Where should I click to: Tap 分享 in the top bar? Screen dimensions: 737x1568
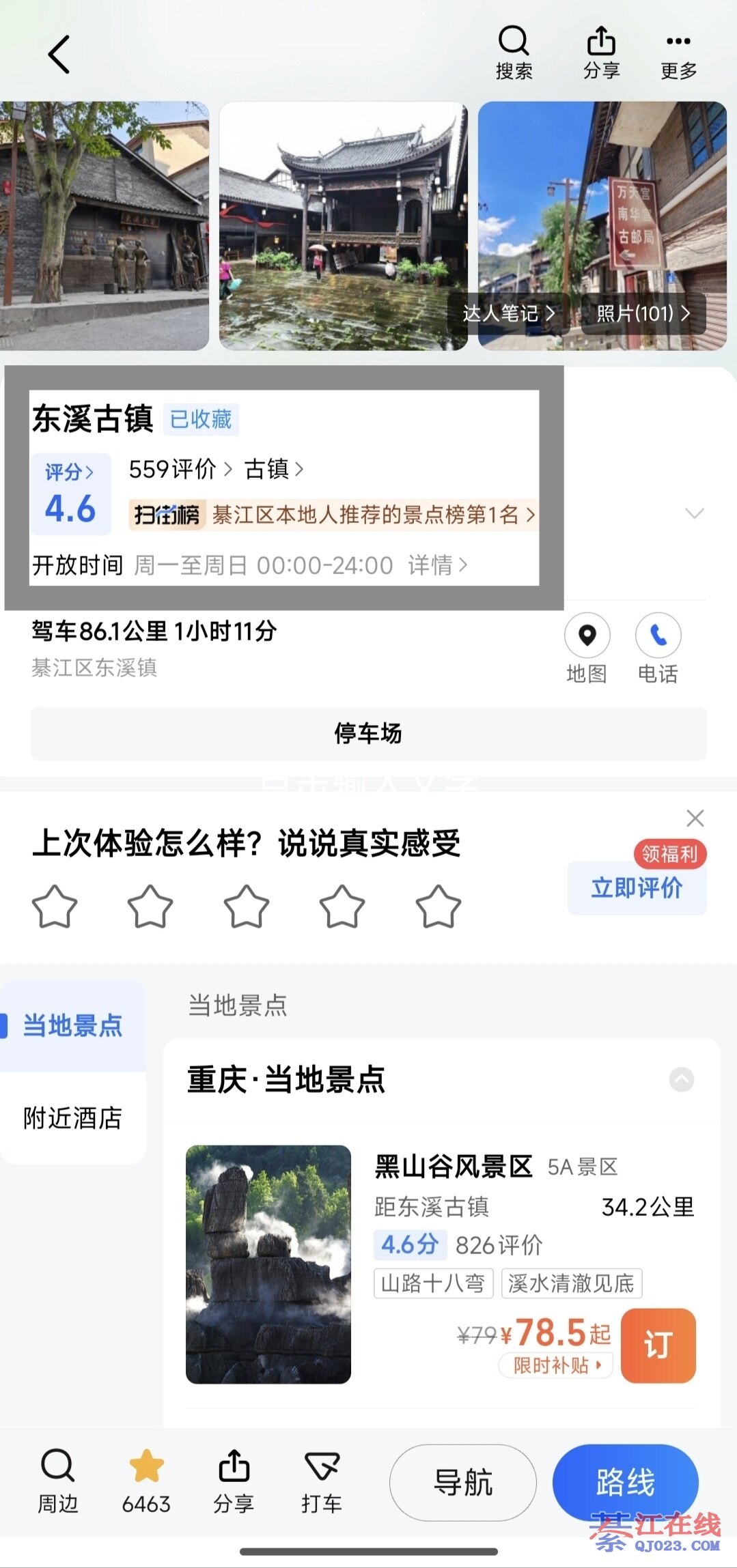point(601,53)
